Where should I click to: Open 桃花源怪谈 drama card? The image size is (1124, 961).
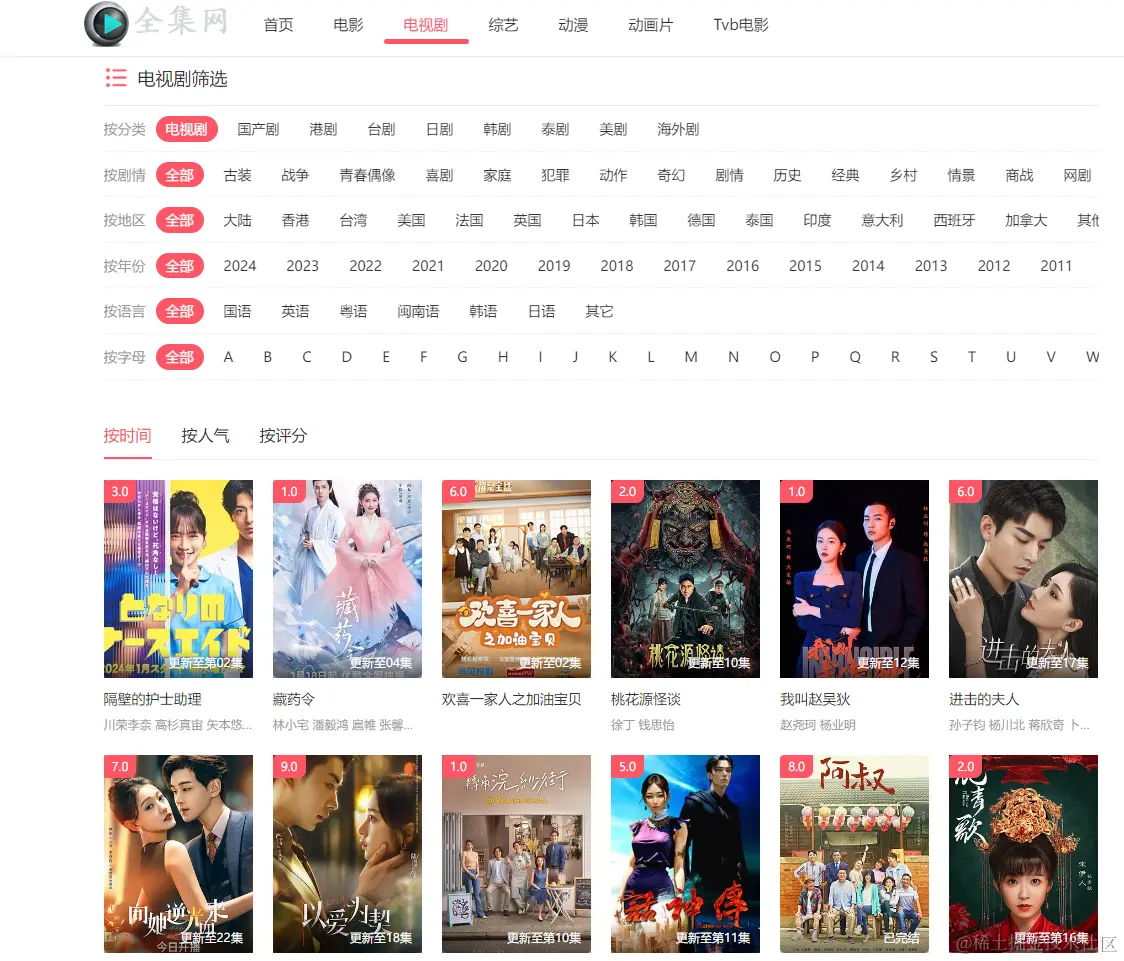[x=685, y=579]
